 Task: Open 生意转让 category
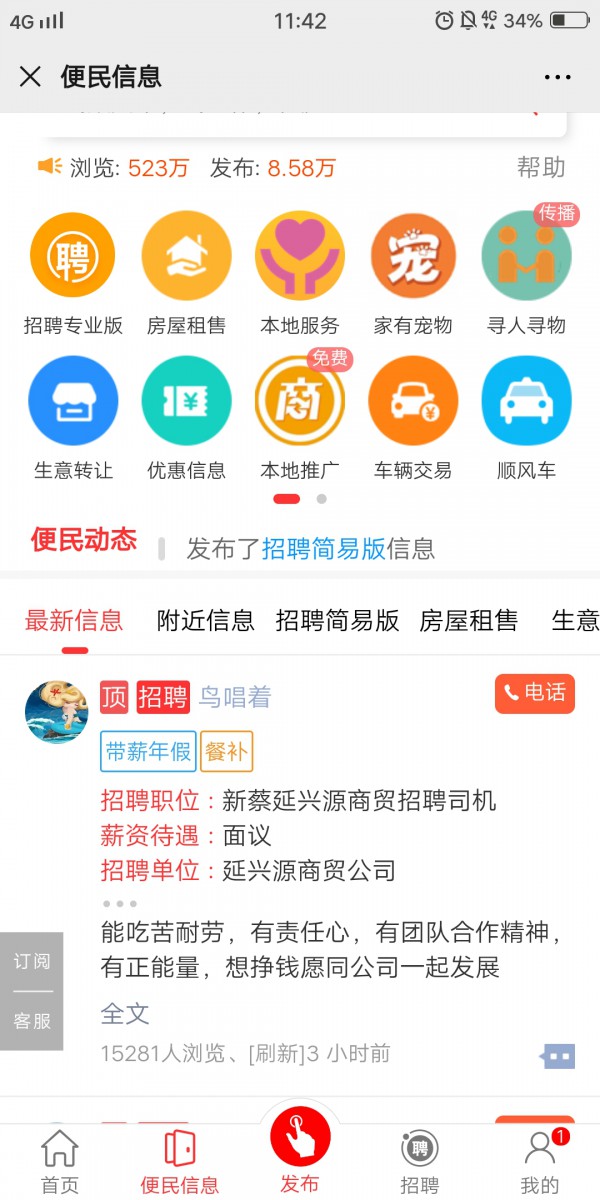click(x=73, y=402)
